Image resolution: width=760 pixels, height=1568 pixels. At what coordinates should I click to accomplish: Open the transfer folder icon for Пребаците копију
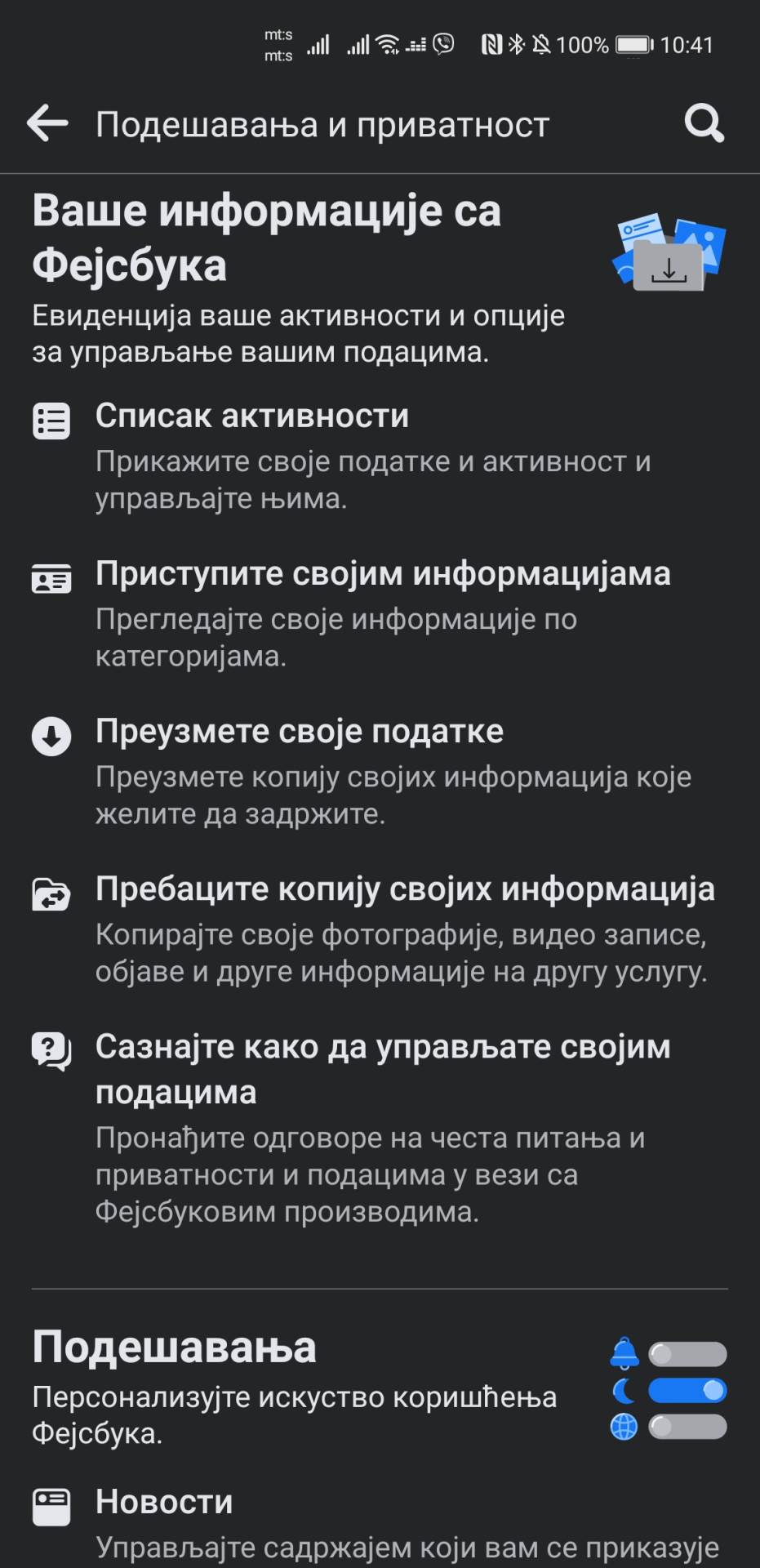point(51,893)
